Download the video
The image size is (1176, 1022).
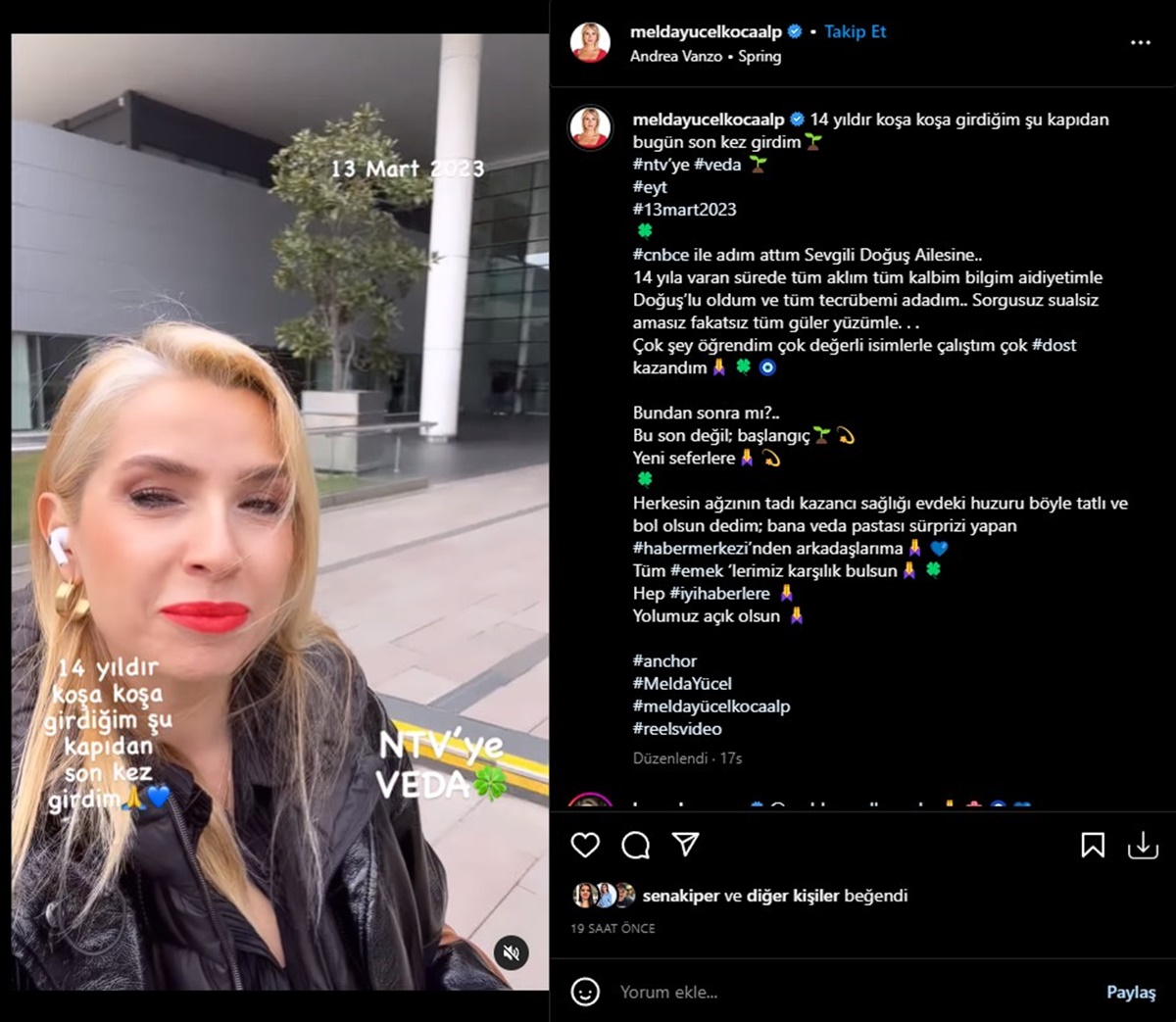tap(1143, 845)
